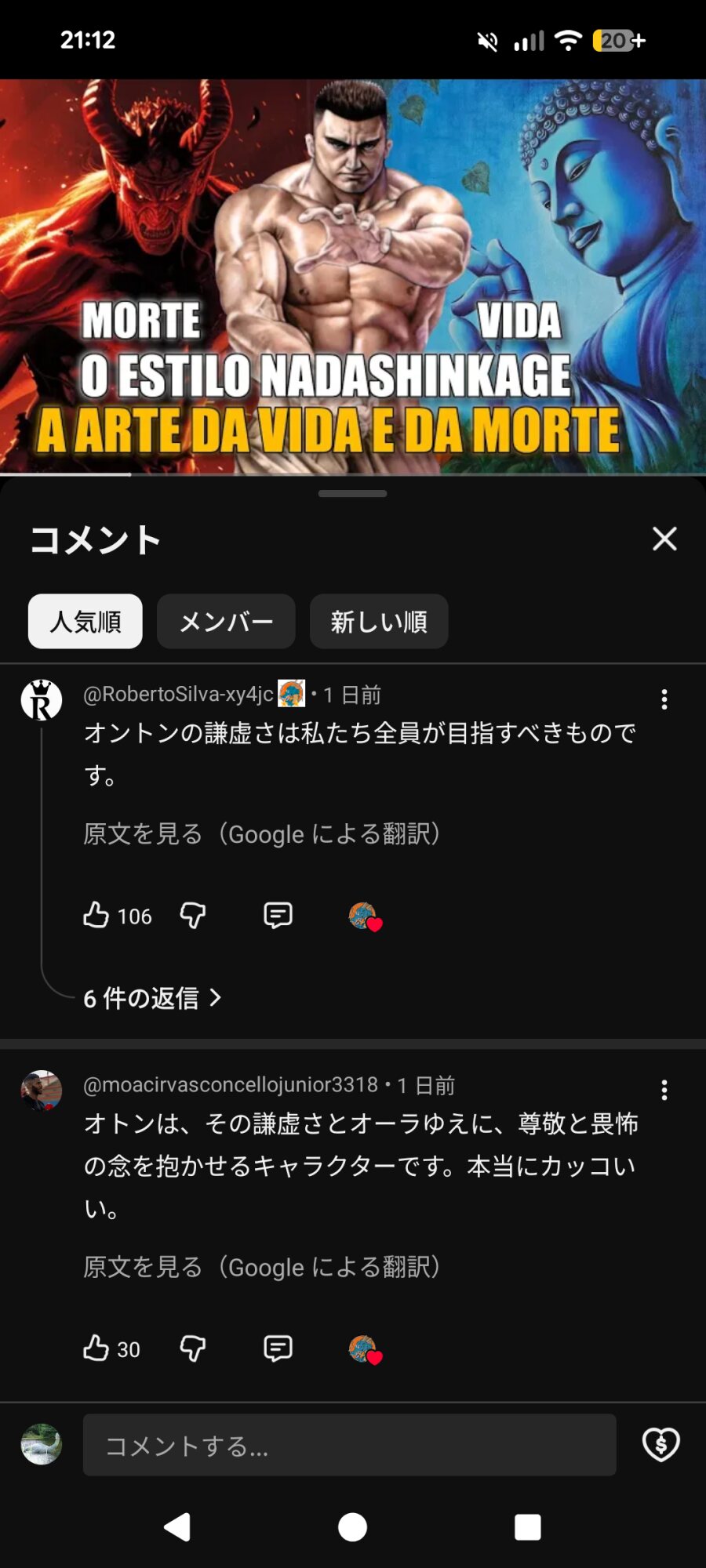Open options menu for RobertoSilva's comment
Image resolution: width=706 pixels, height=1568 pixels.
pyautogui.click(x=664, y=699)
